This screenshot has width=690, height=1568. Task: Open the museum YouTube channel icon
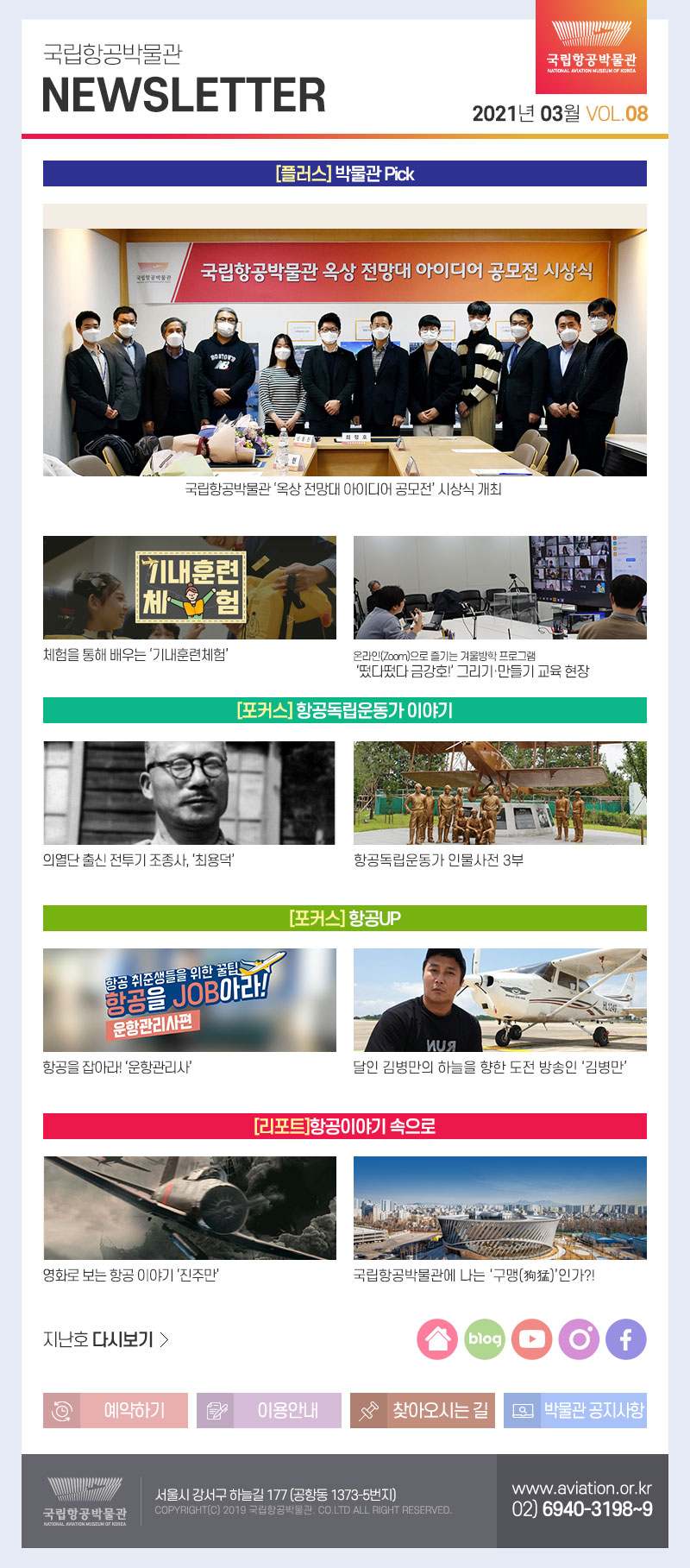tap(532, 1339)
